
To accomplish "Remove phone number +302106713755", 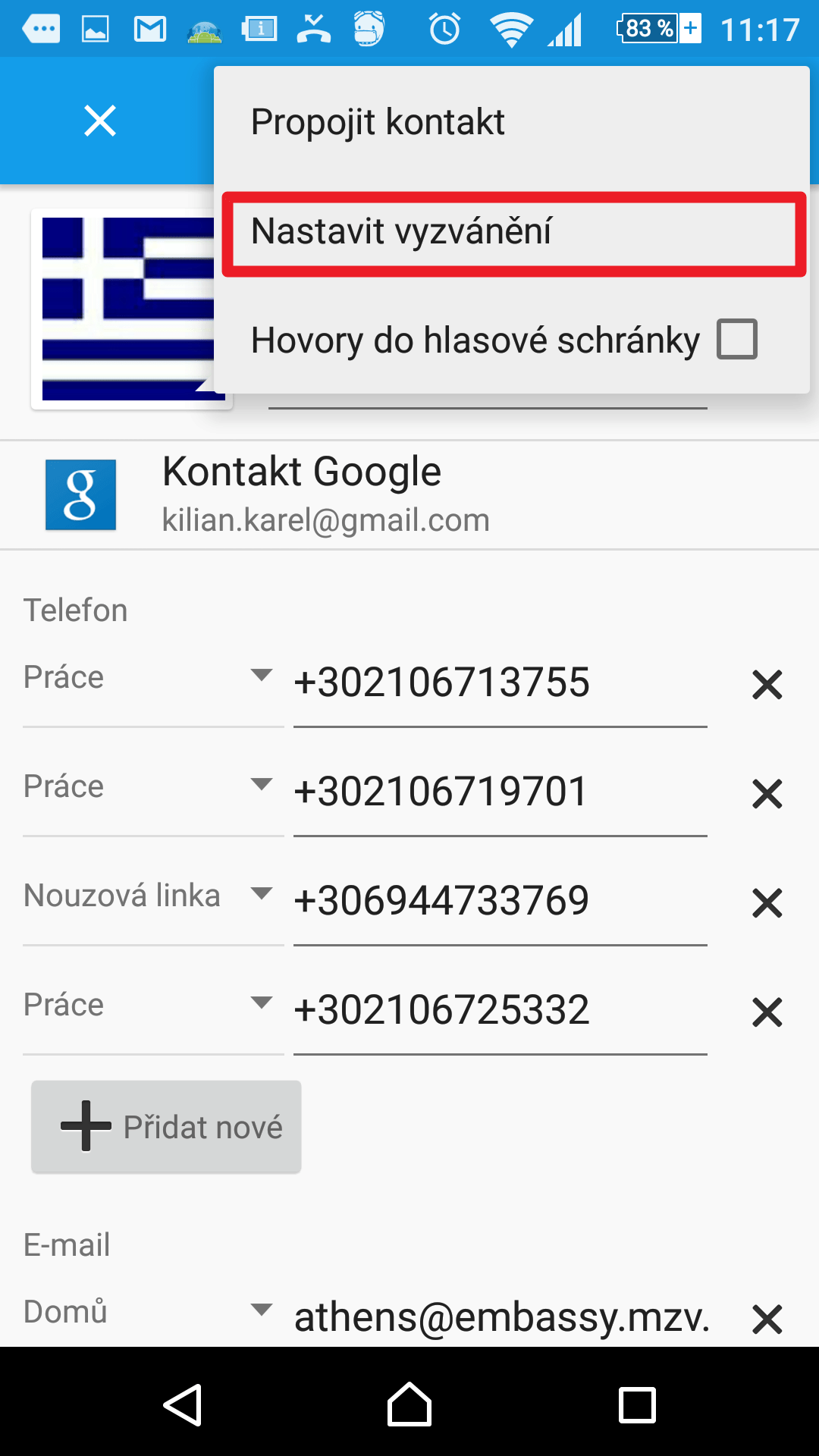I will 767,685.
